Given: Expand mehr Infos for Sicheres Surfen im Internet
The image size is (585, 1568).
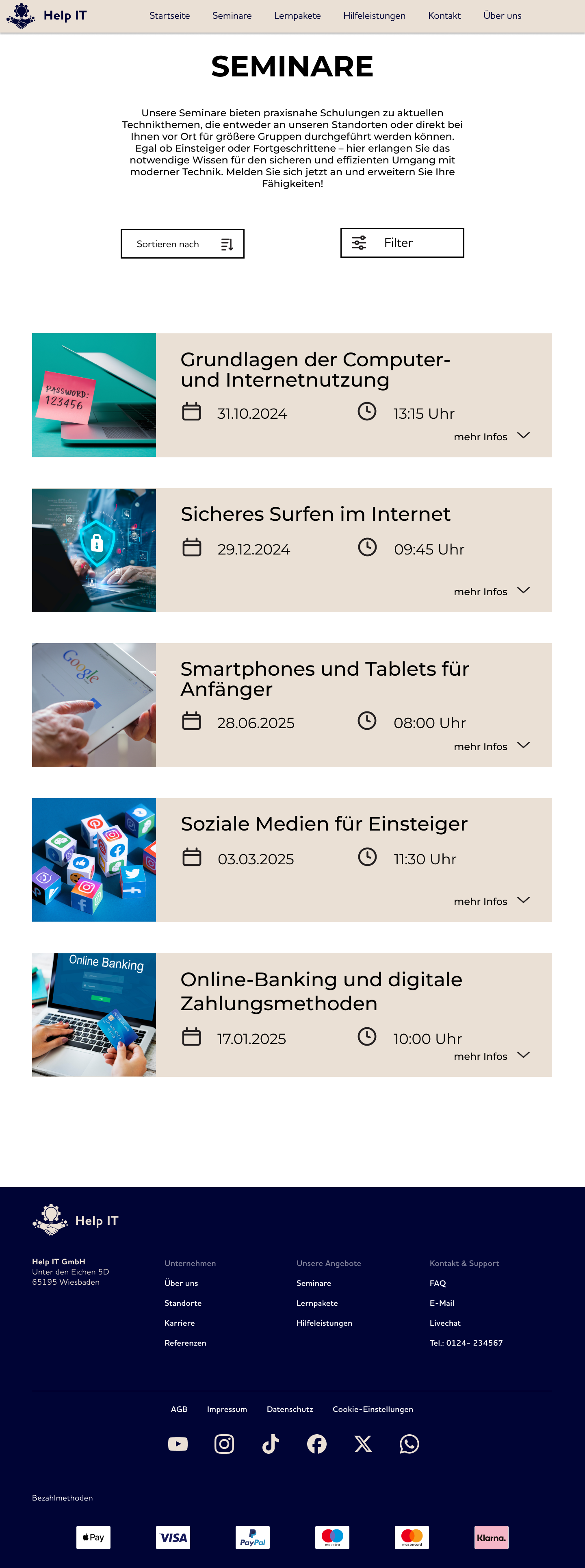Looking at the screenshot, I should pos(491,591).
